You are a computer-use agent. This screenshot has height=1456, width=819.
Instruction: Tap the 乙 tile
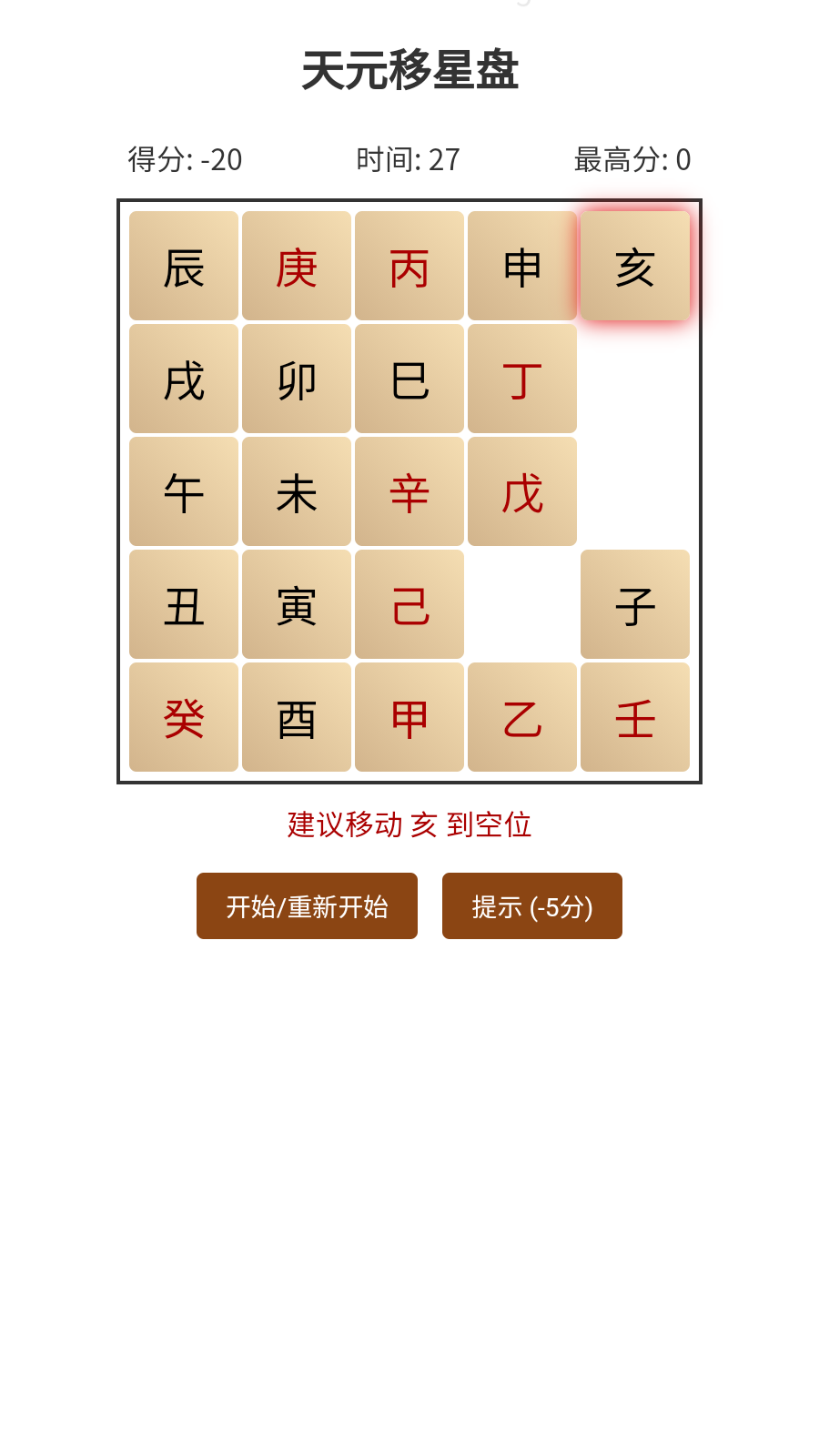pos(522,717)
